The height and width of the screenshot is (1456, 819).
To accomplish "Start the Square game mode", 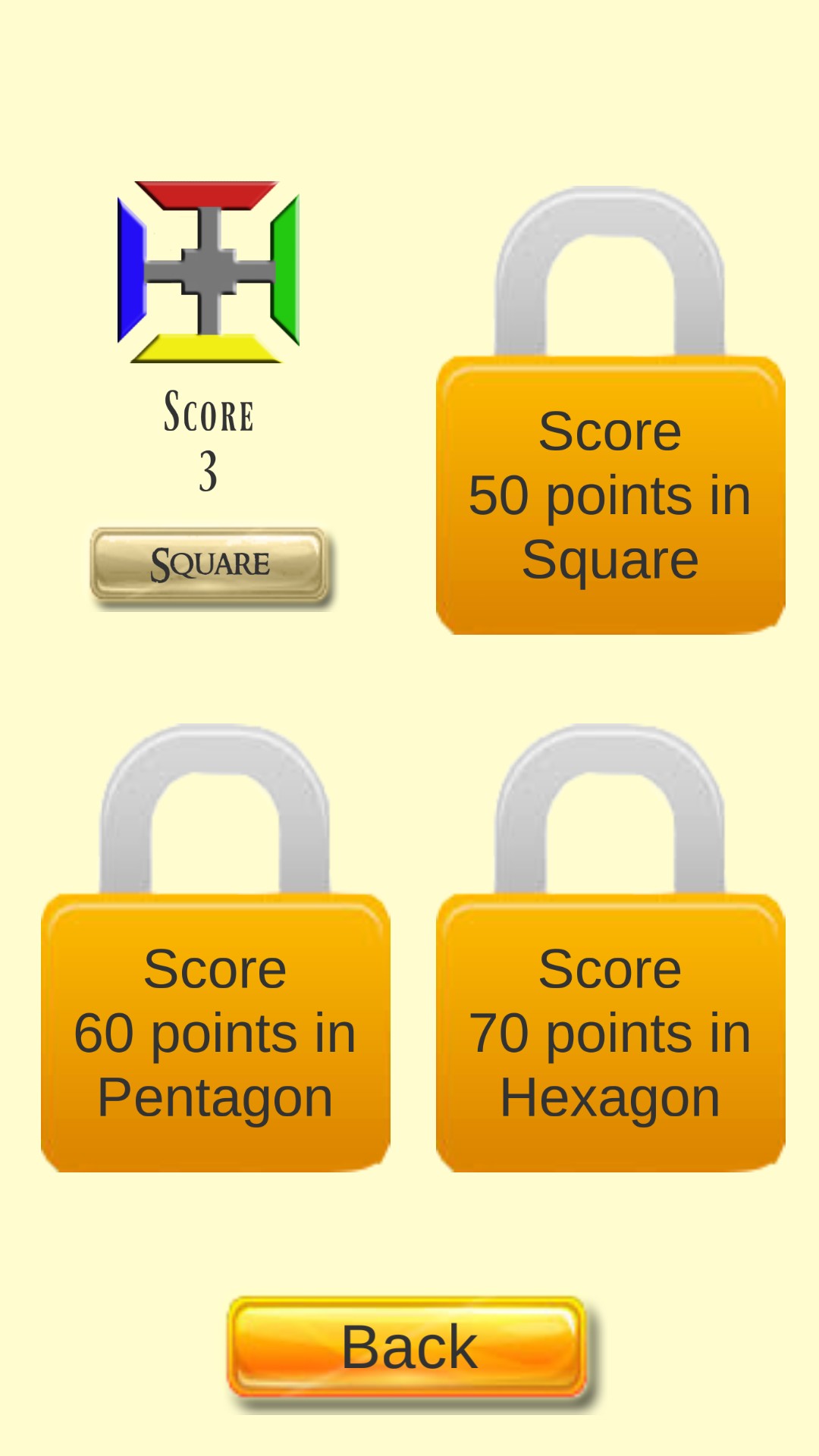I will coord(209,565).
